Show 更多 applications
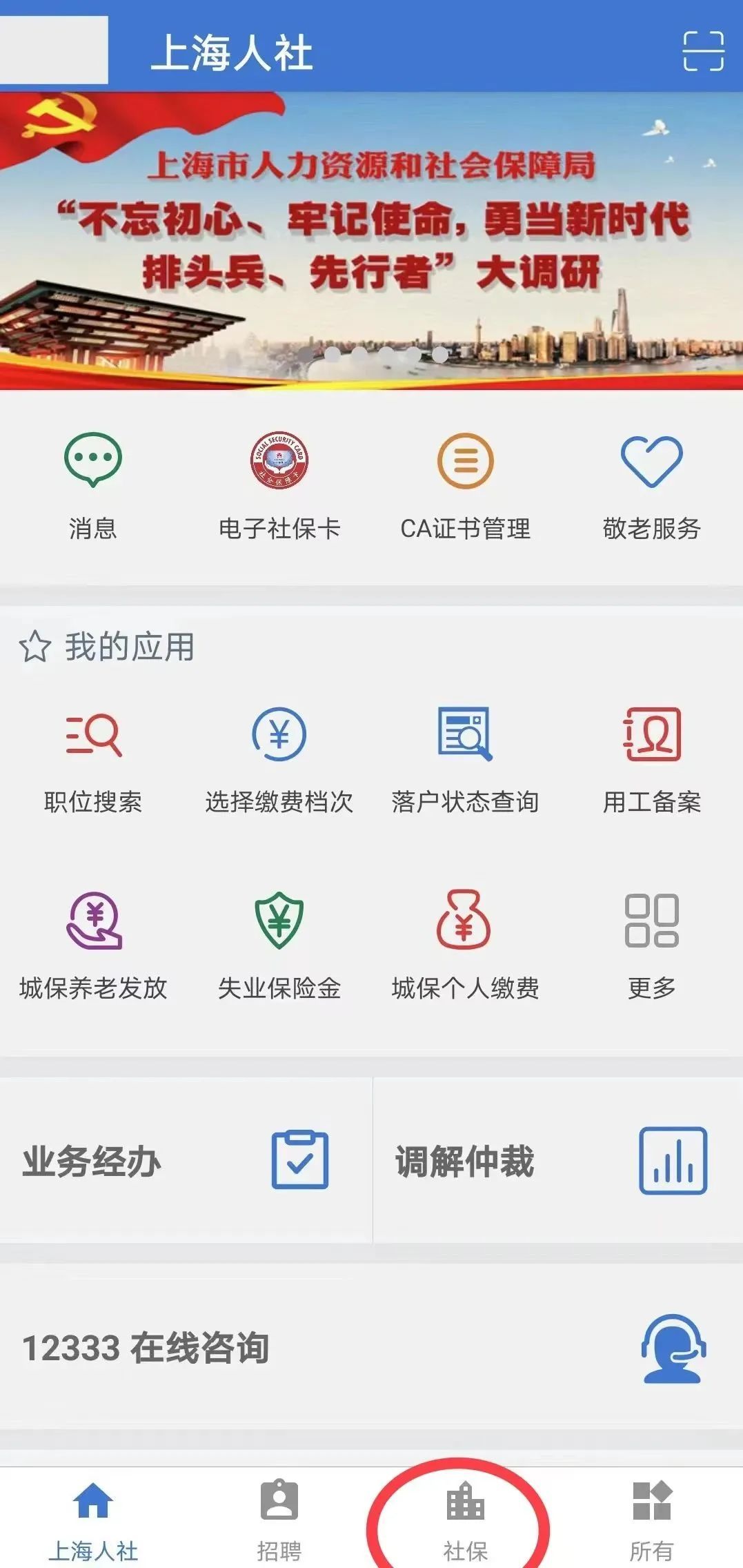Viewport: 743px width, 1568px height. (651, 945)
